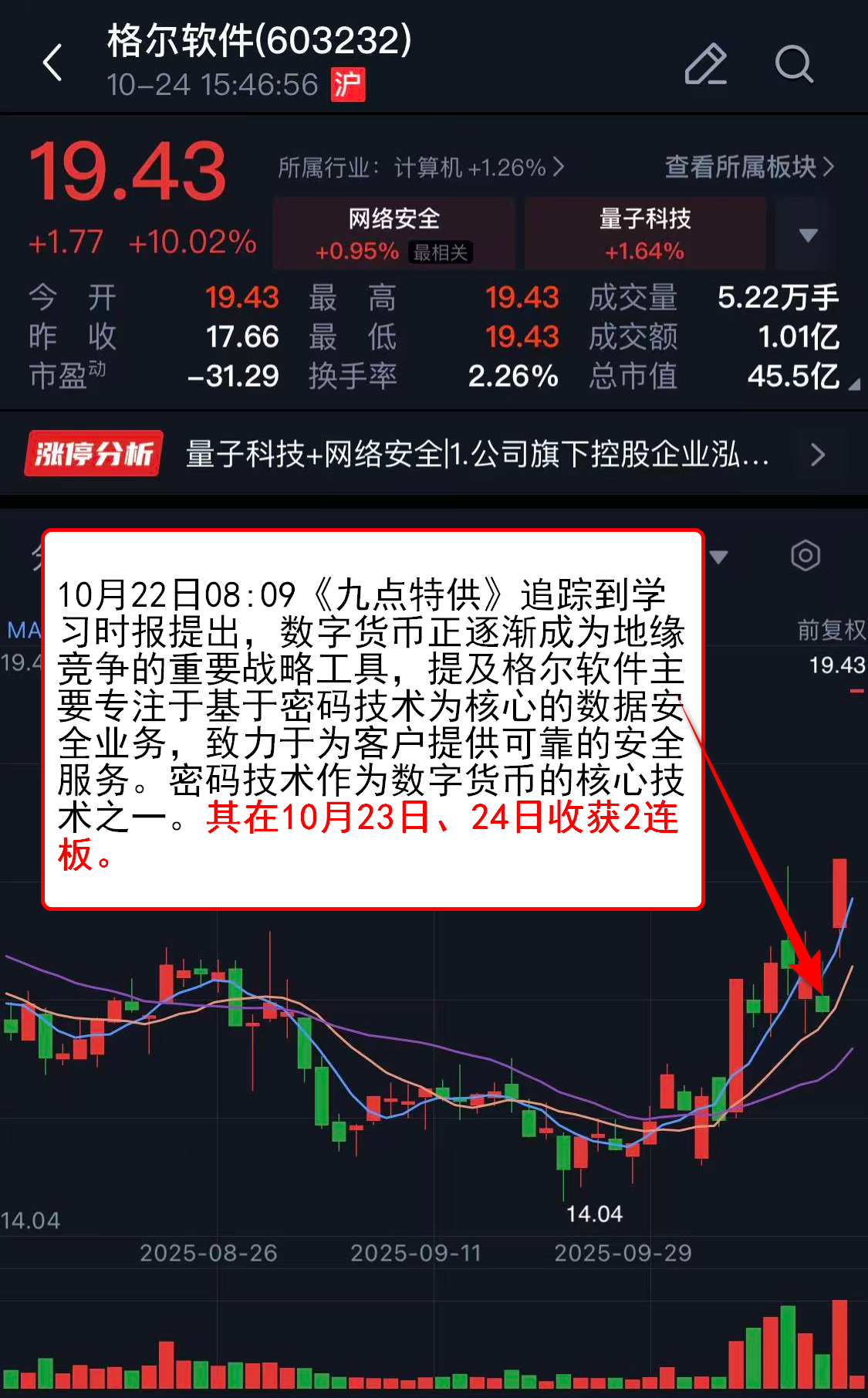Expand the sector chips dropdown

[x=807, y=235]
